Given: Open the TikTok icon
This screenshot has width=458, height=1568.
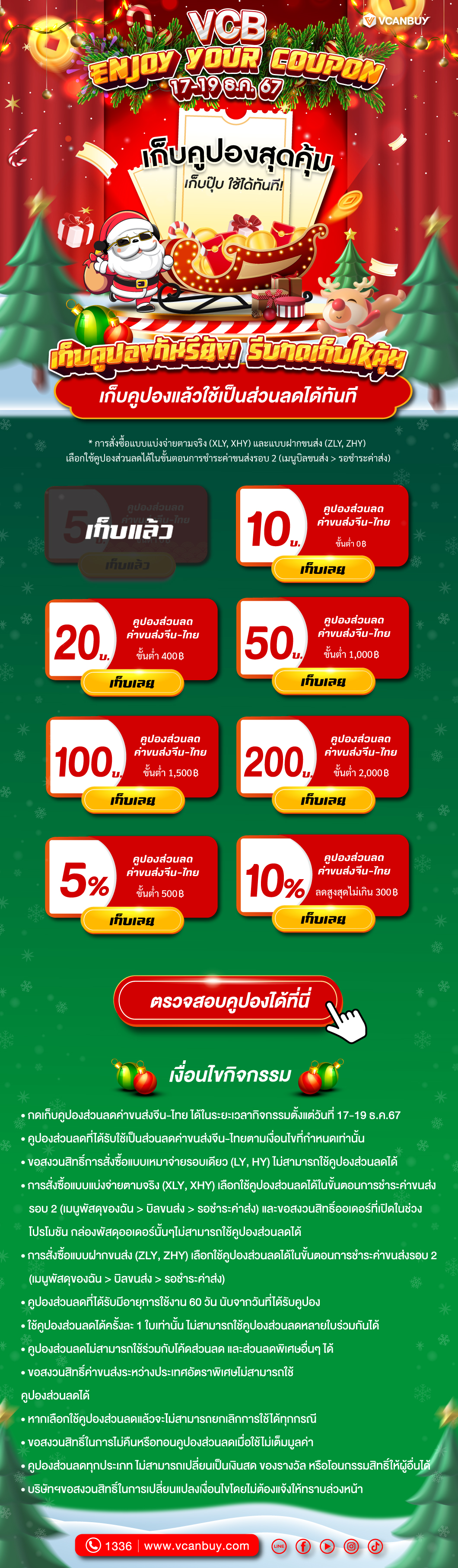Looking at the screenshot, I should tap(375, 1546).
